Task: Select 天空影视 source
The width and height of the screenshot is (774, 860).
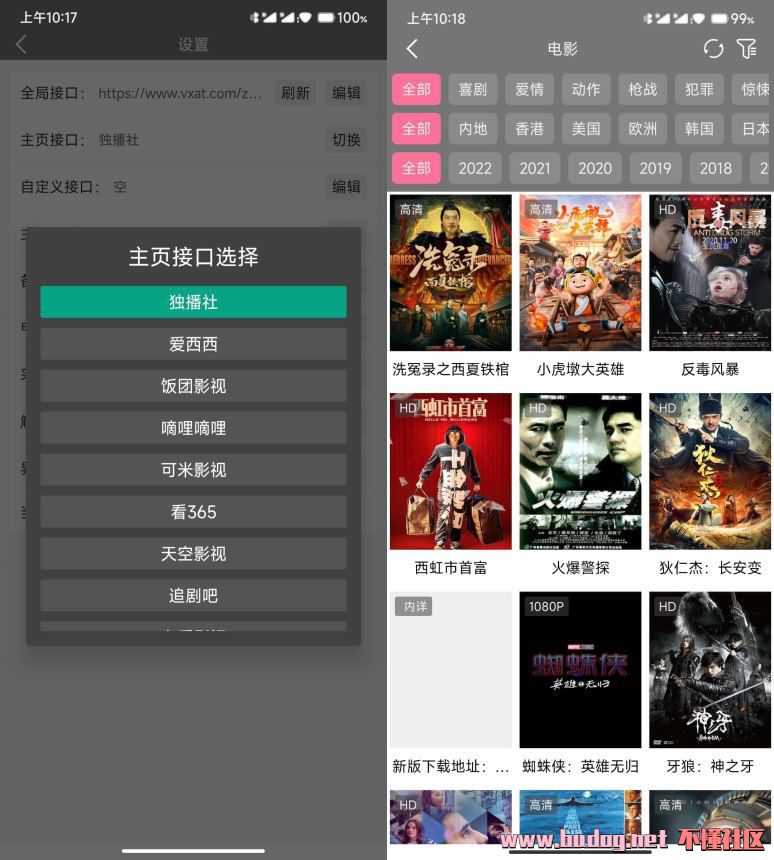Action: click(193, 554)
